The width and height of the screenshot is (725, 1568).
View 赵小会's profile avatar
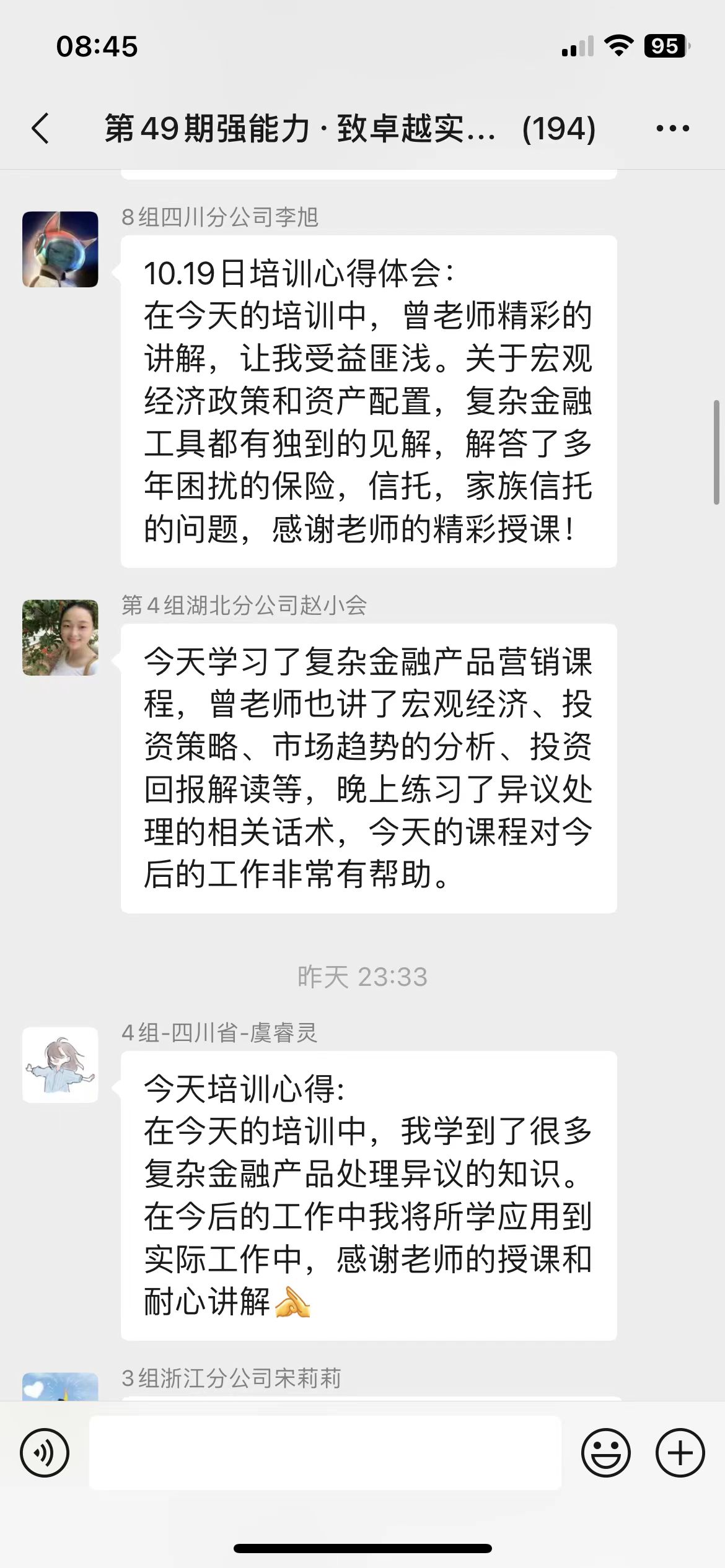tap(60, 637)
